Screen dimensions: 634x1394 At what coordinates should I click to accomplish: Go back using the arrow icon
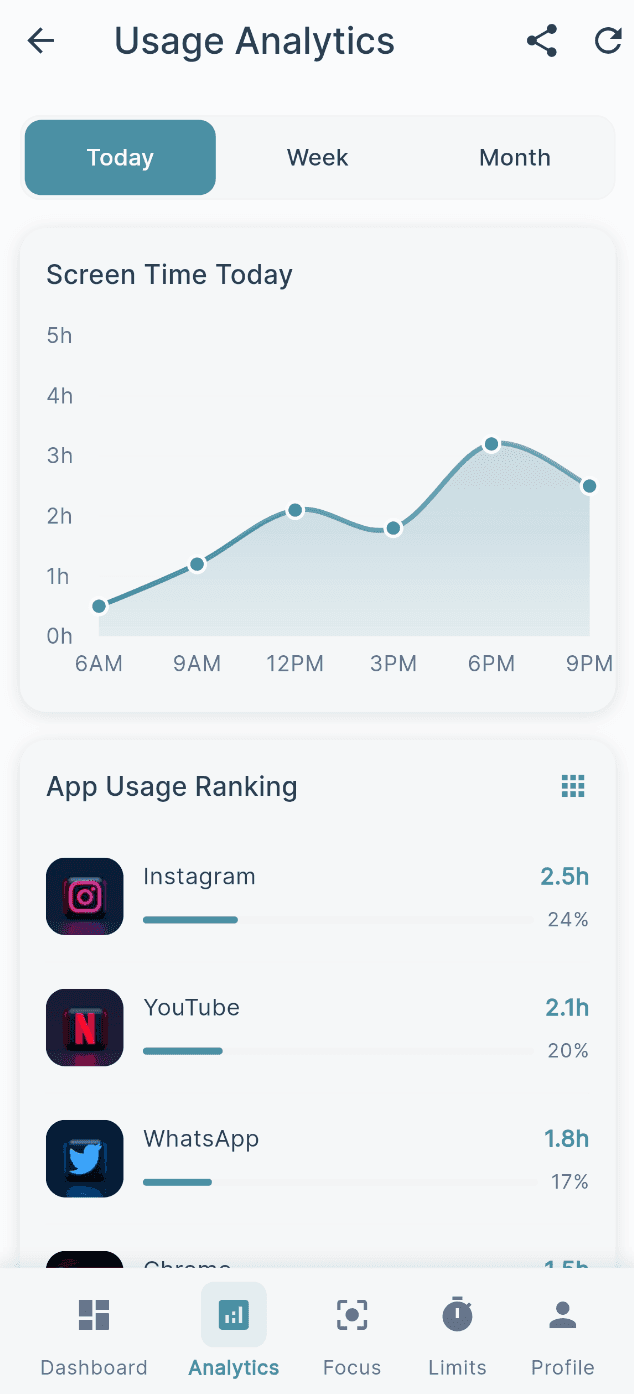[x=41, y=41]
